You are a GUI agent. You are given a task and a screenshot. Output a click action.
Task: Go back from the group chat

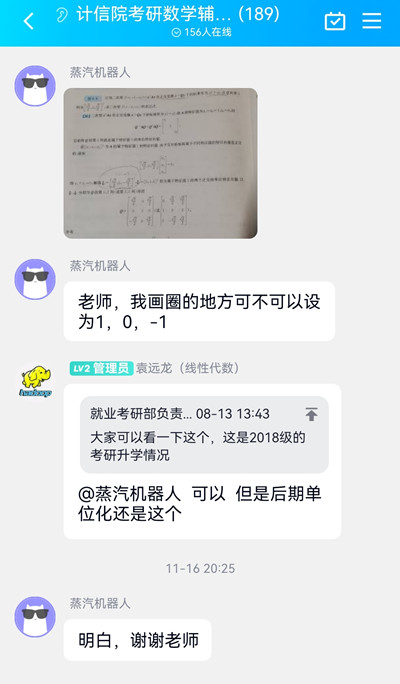click(29, 21)
